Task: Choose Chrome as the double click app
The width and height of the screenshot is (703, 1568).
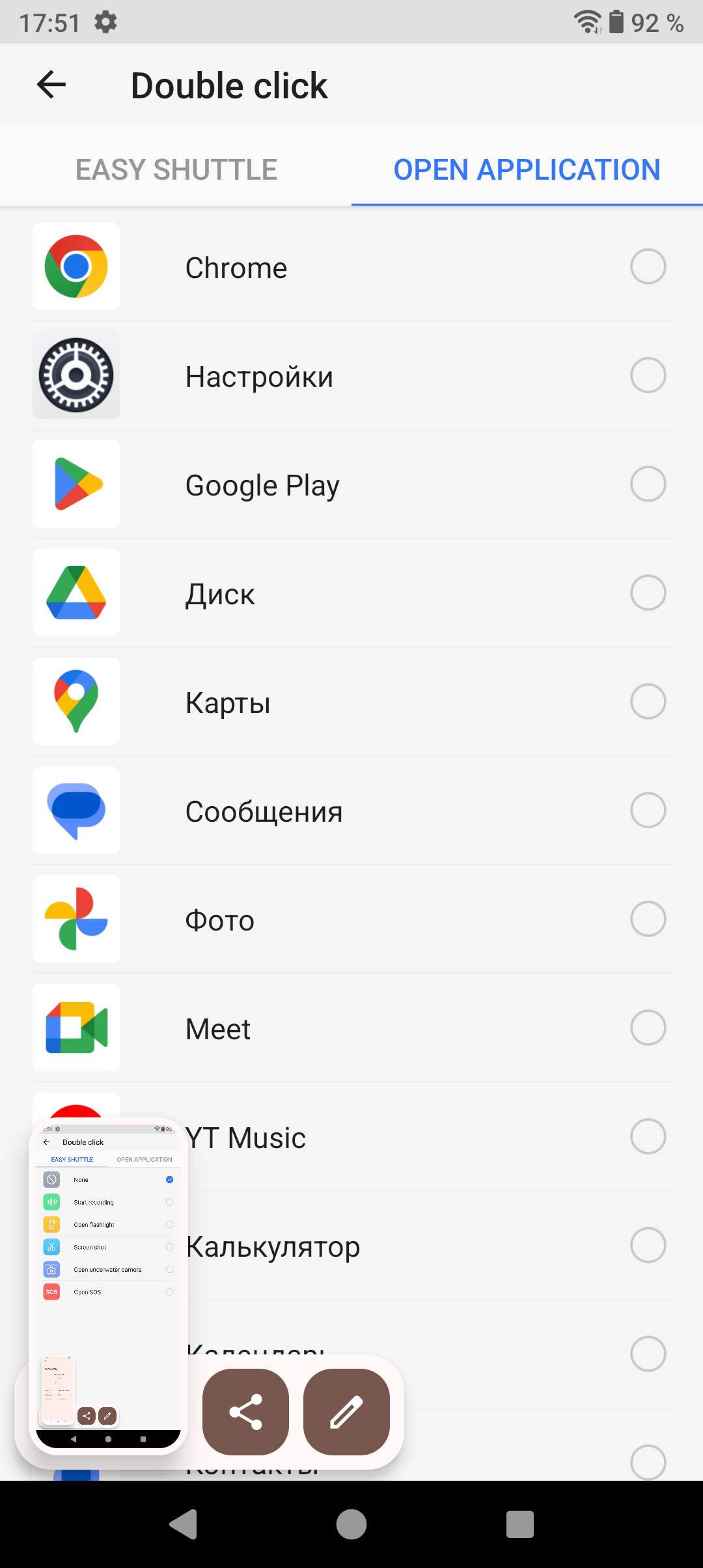Action: click(648, 266)
